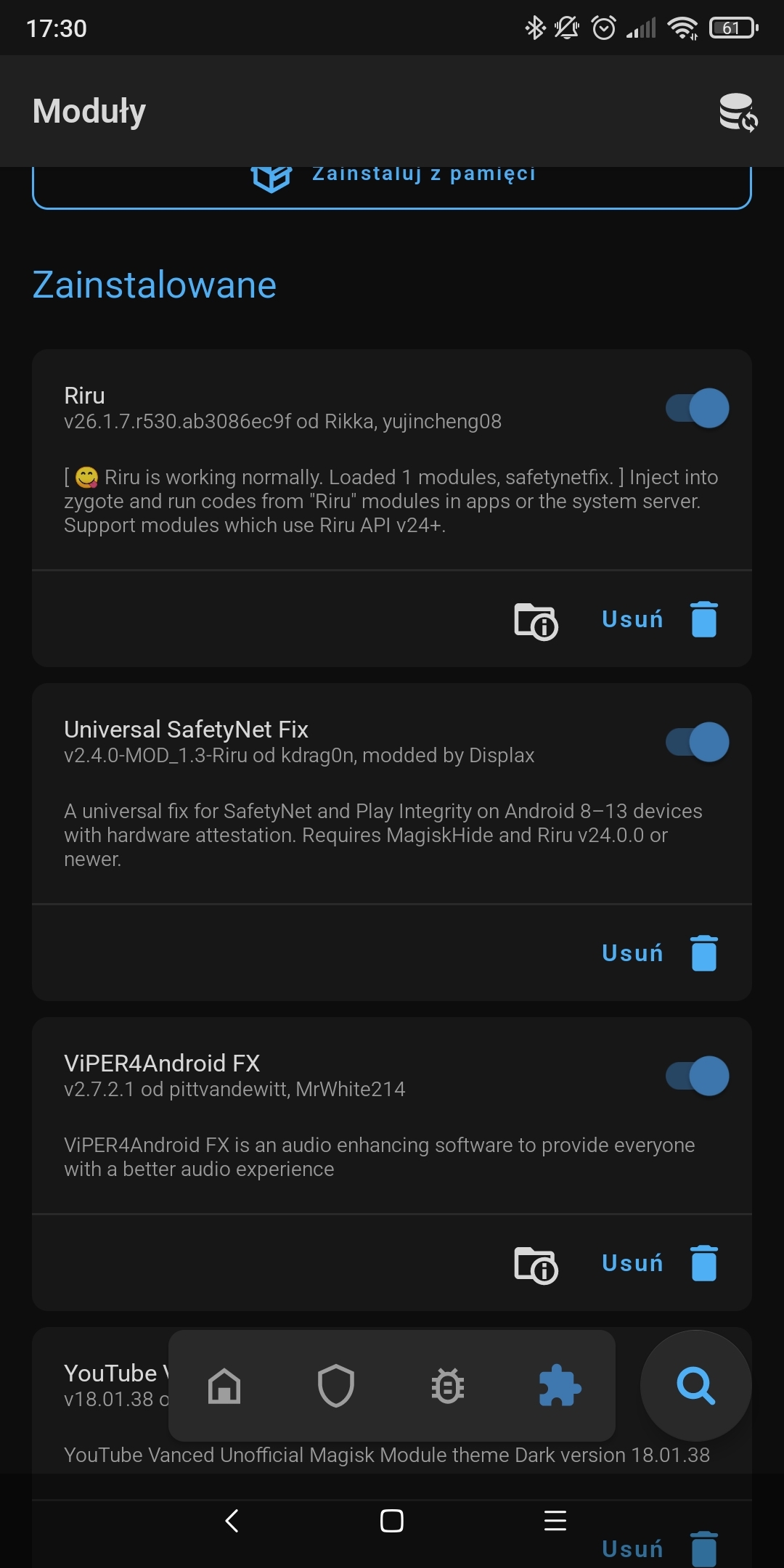Select the modules puzzle tab
The height and width of the screenshot is (1568, 784).
(560, 1386)
